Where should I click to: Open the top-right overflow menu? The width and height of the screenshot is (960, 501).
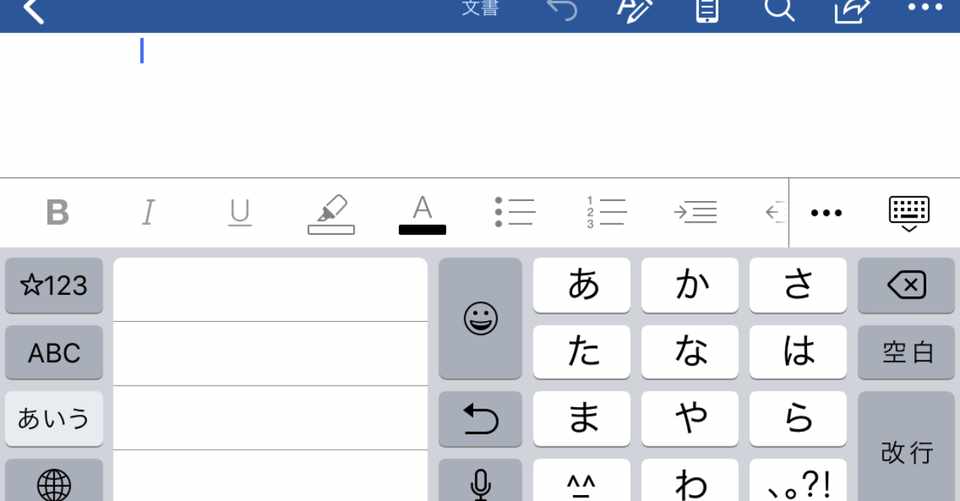[x=925, y=8]
